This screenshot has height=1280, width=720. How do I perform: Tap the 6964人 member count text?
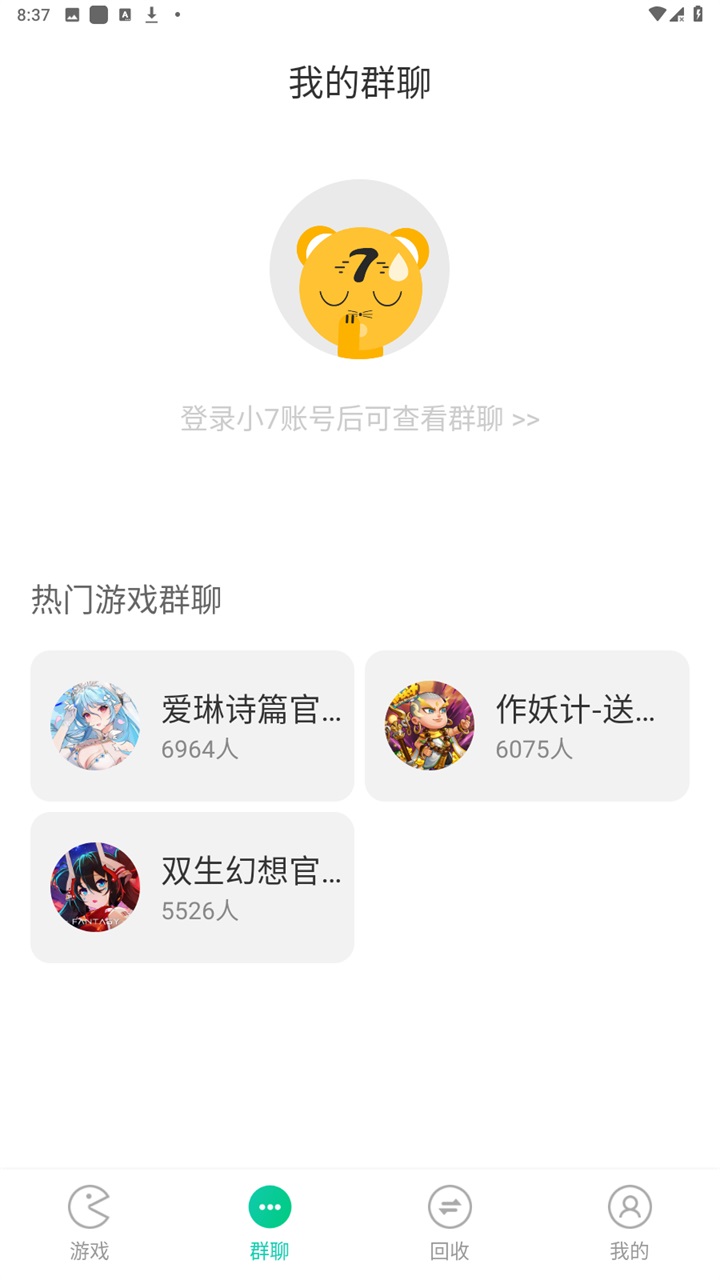coord(199,749)
